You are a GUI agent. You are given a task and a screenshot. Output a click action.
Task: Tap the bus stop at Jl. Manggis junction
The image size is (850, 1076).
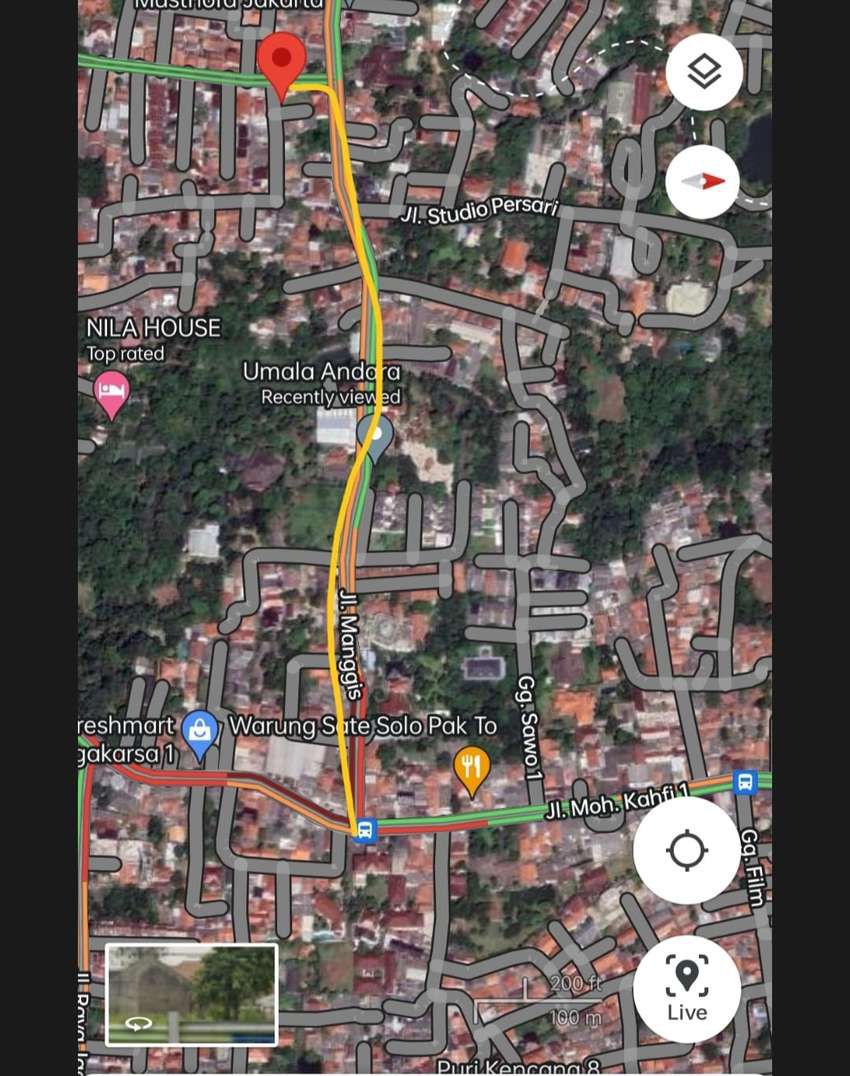tap(365, 829)
